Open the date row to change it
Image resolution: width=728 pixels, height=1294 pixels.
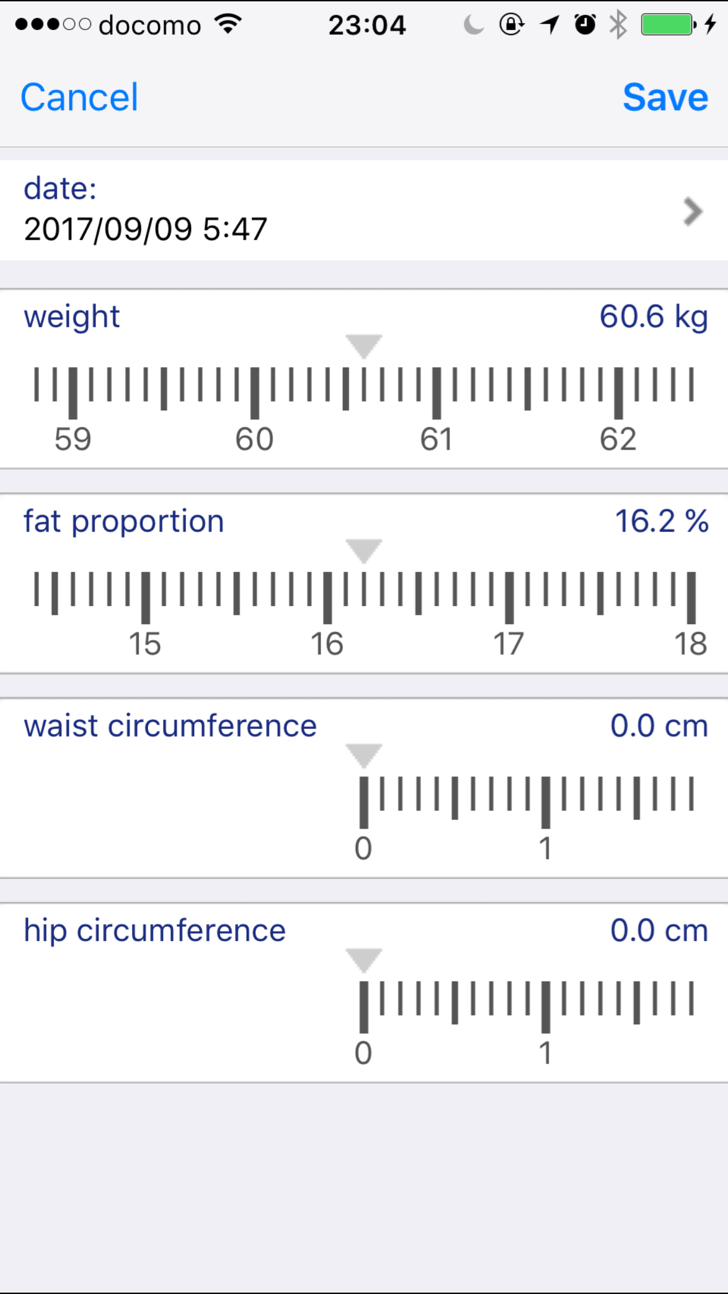pyautogui.click(x=364, y=210)
